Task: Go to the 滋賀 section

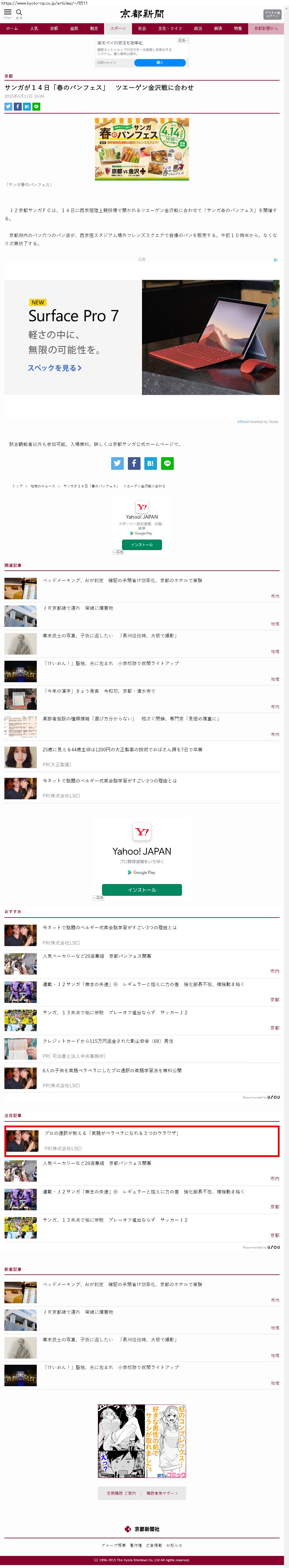Action: pyautogui.click(x=73, y=28)
